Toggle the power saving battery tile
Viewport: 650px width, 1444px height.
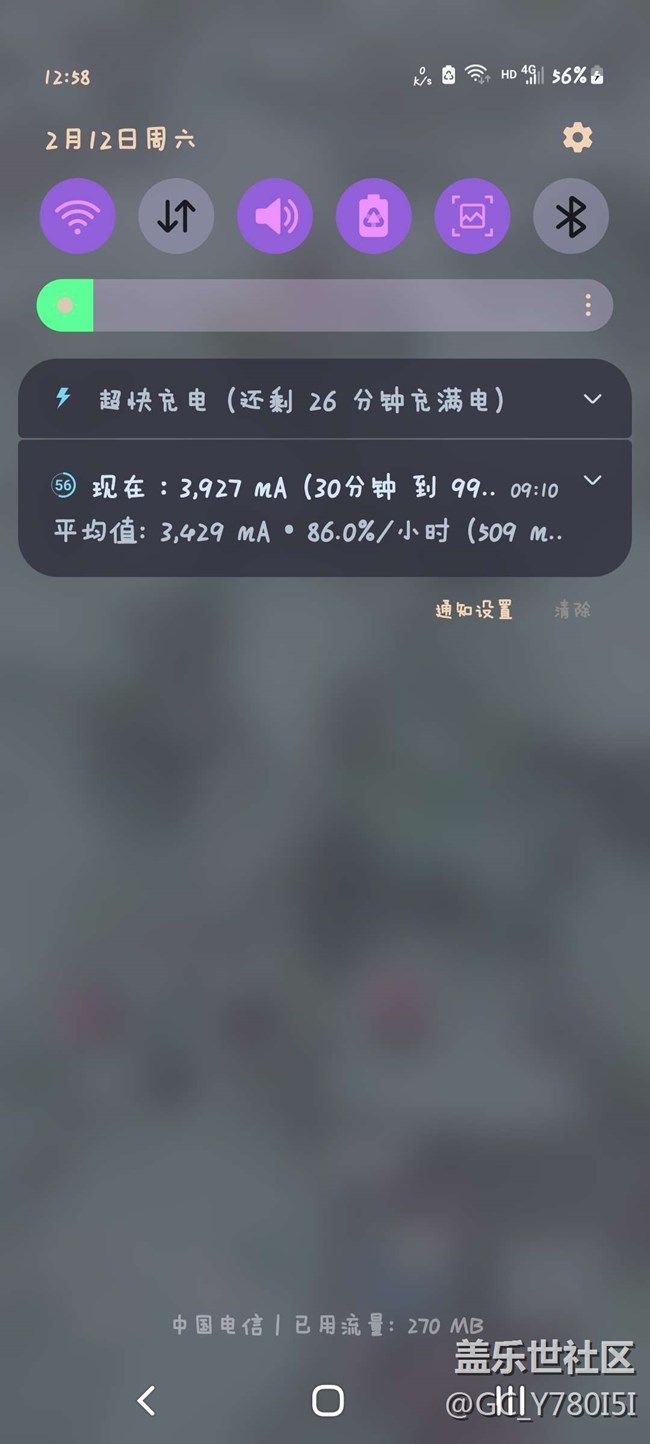click(373, 216)
